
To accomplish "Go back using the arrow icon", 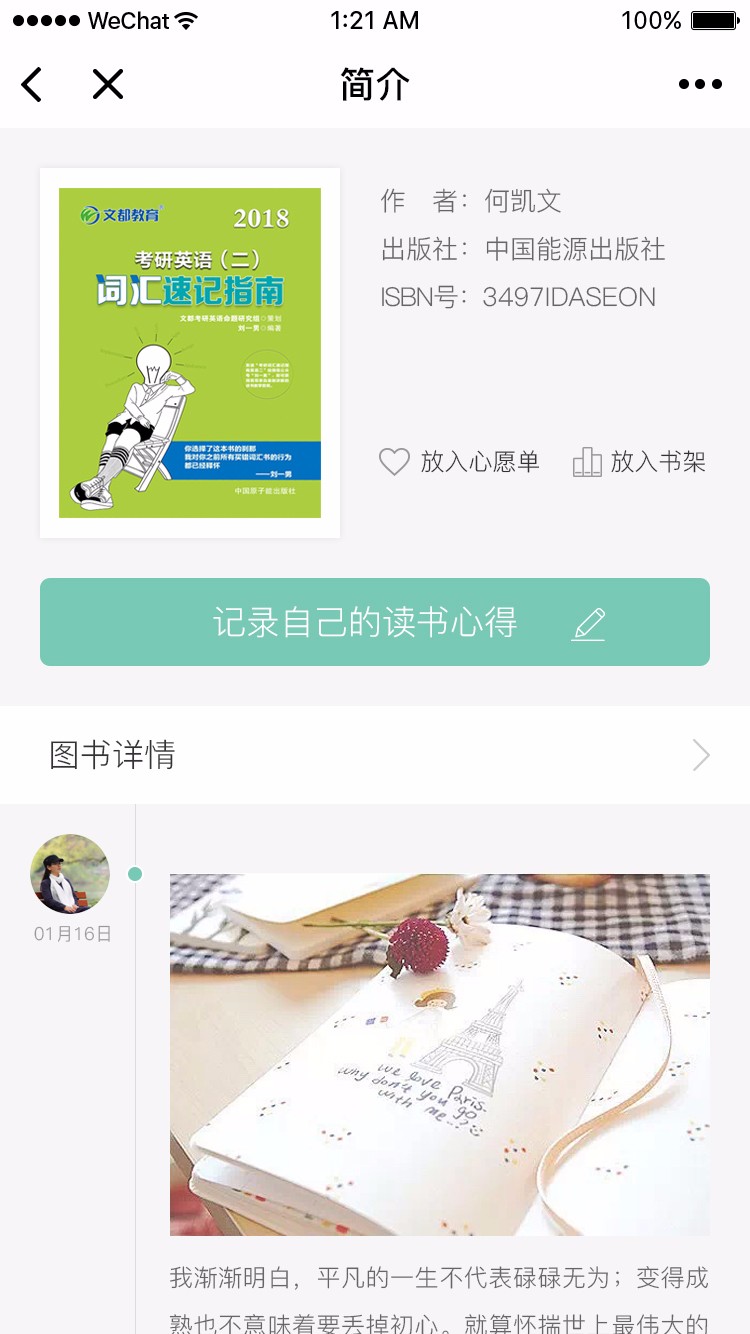I will tap(32, 85).
